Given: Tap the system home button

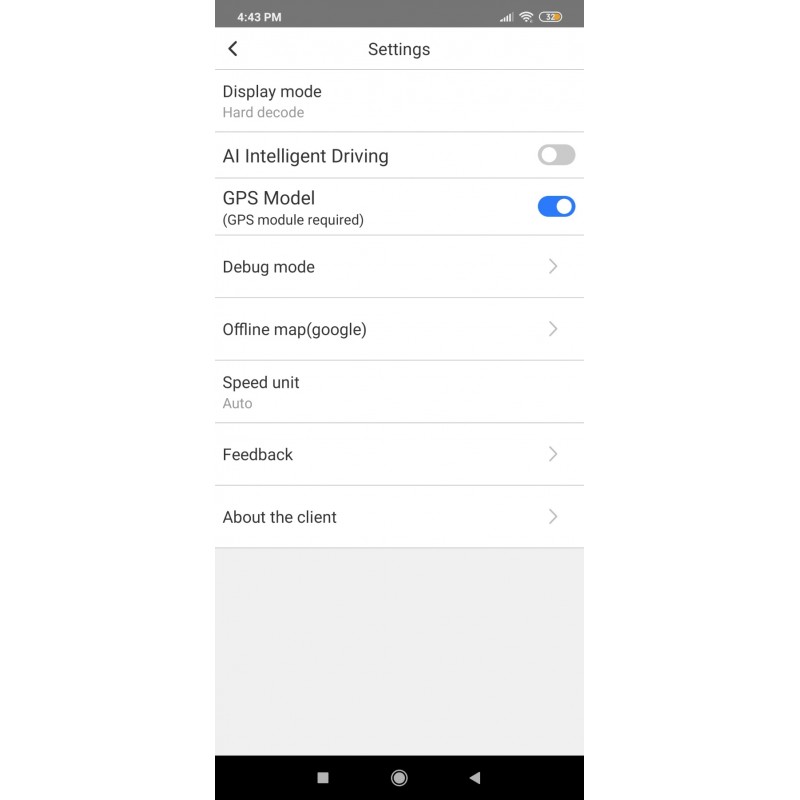Looking at the screenshot, I should coord(399,777).
